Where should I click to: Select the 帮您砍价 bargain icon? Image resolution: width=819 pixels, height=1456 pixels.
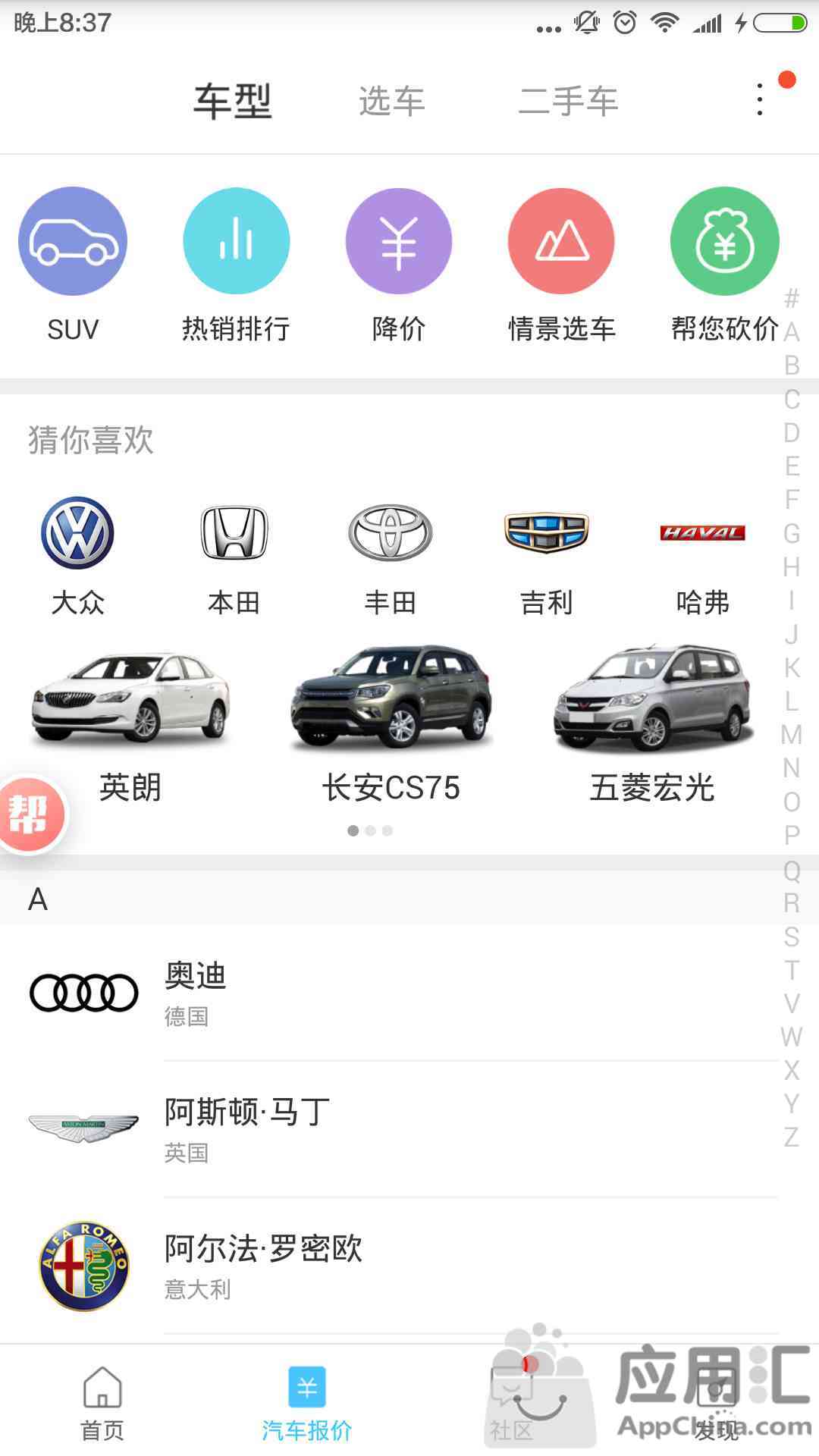coord(724,241)
